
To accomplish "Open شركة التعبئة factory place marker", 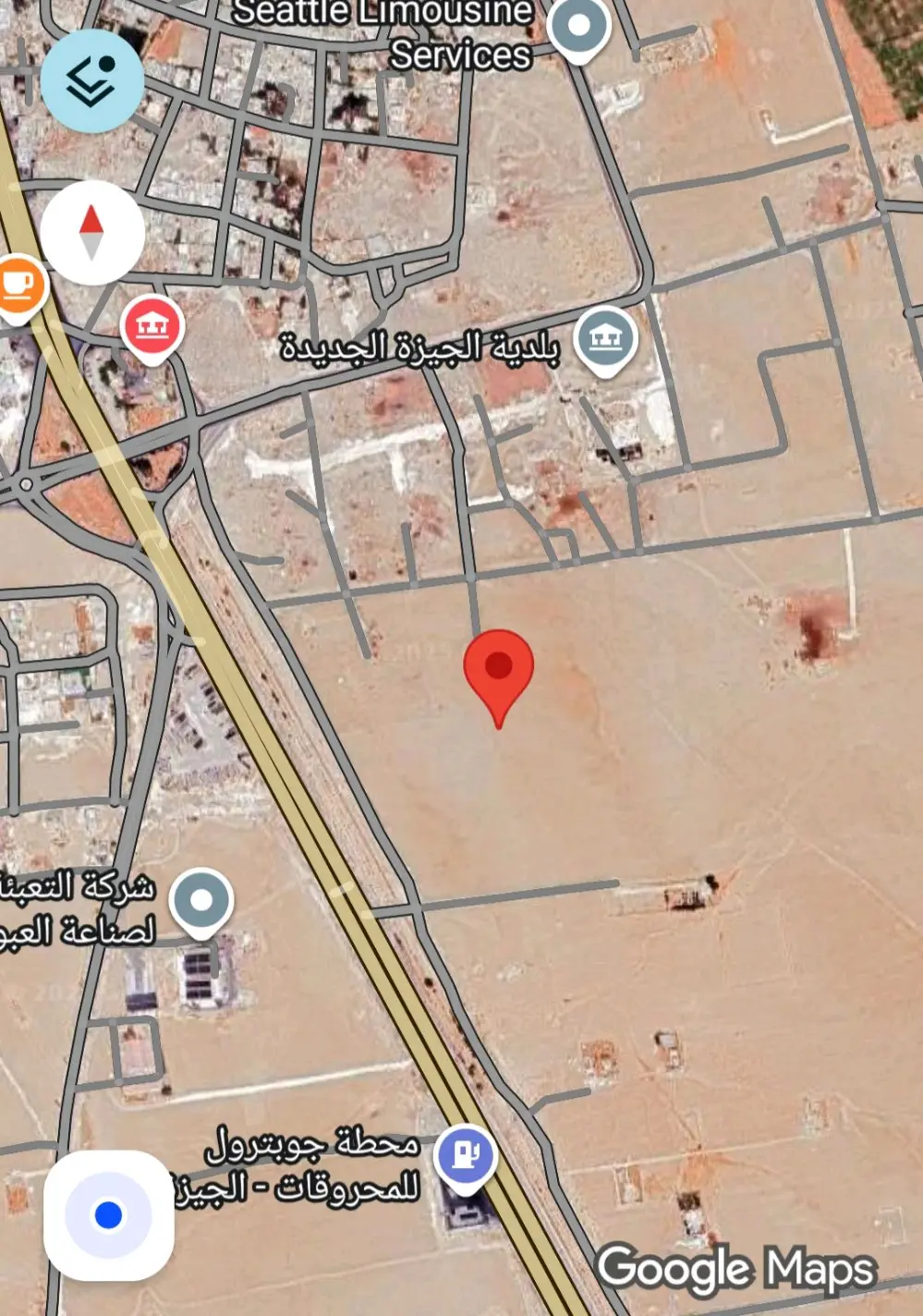I will click(x=201, y=899).
